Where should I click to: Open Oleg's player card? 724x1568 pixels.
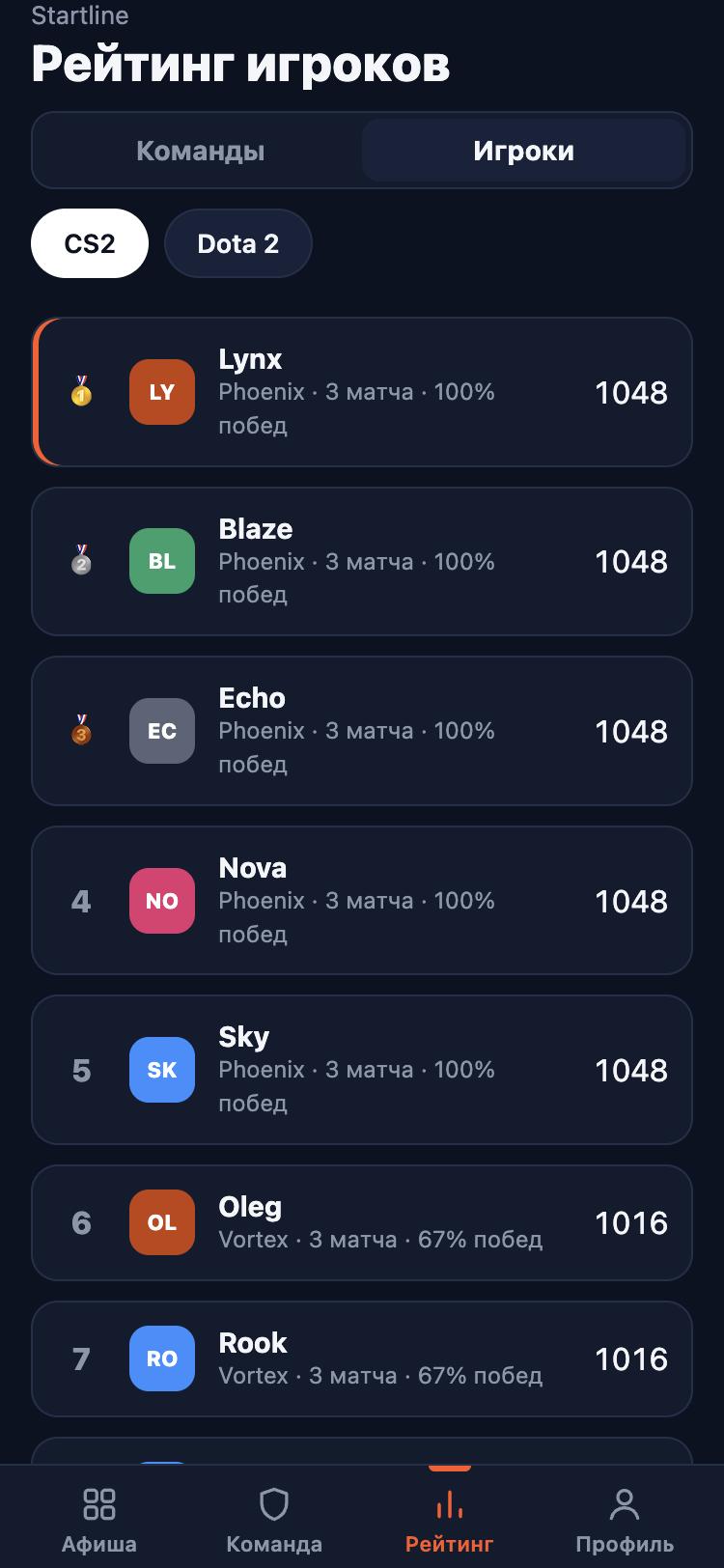tap(362, 1222)
